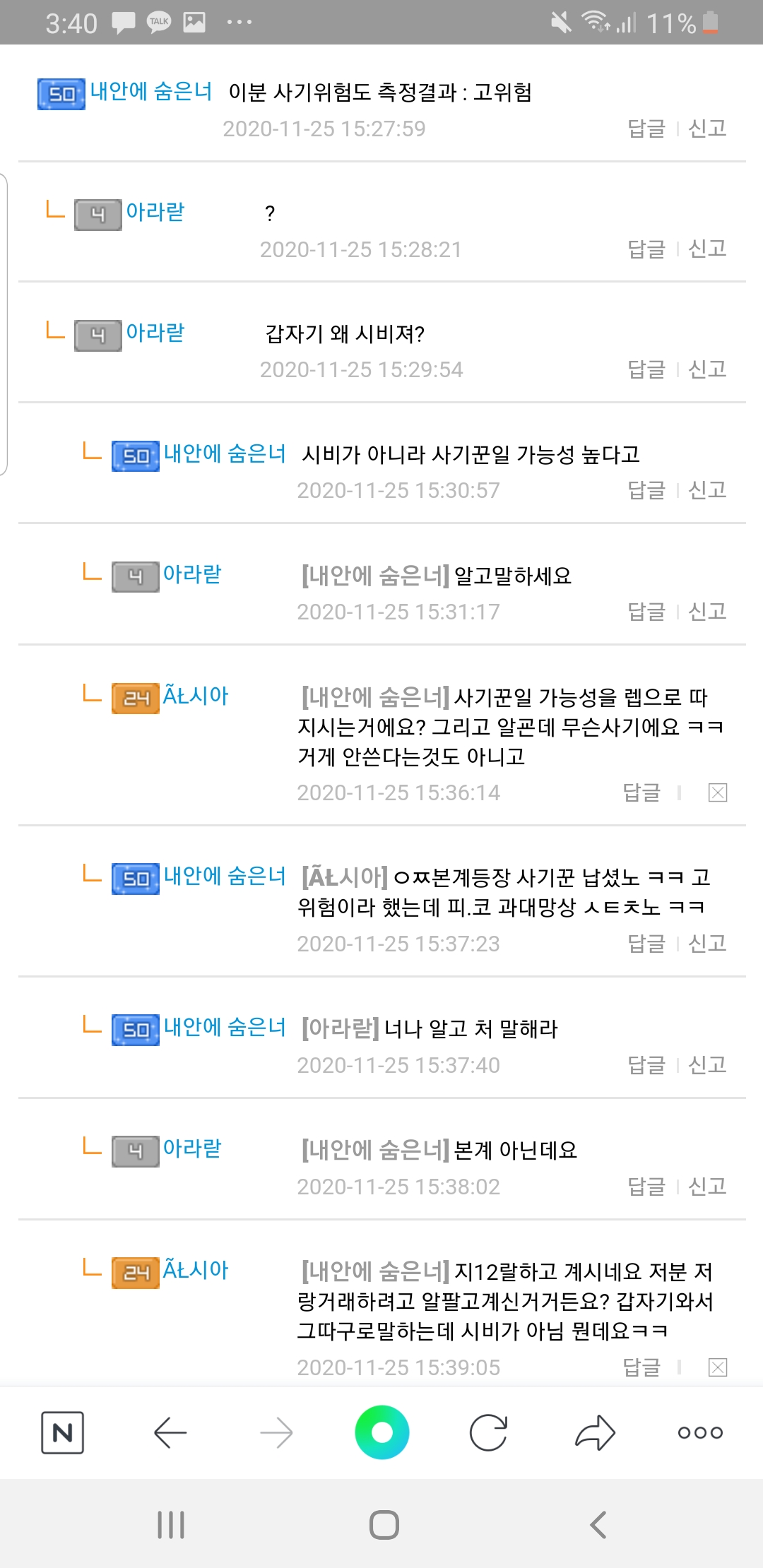
Task: Delete the comment posted at 15:36:14
Action: coord(718,792)
